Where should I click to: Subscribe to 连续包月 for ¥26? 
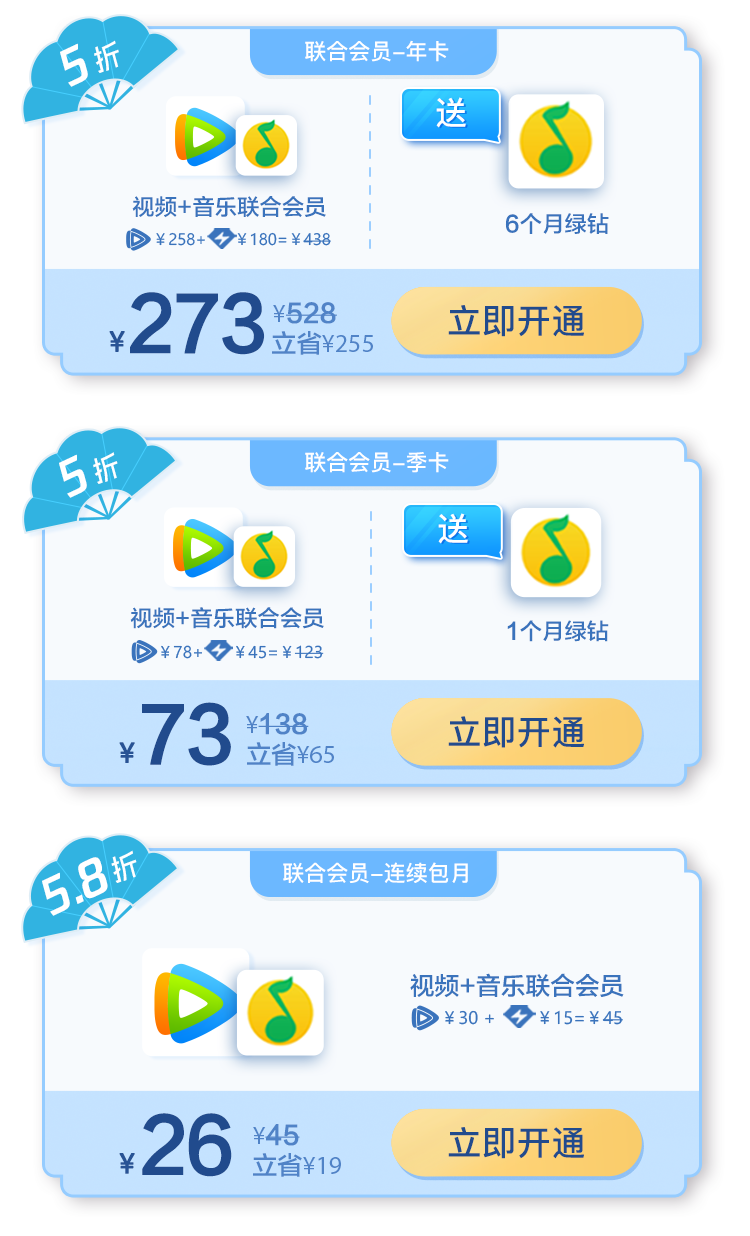tap(516, 1143)
